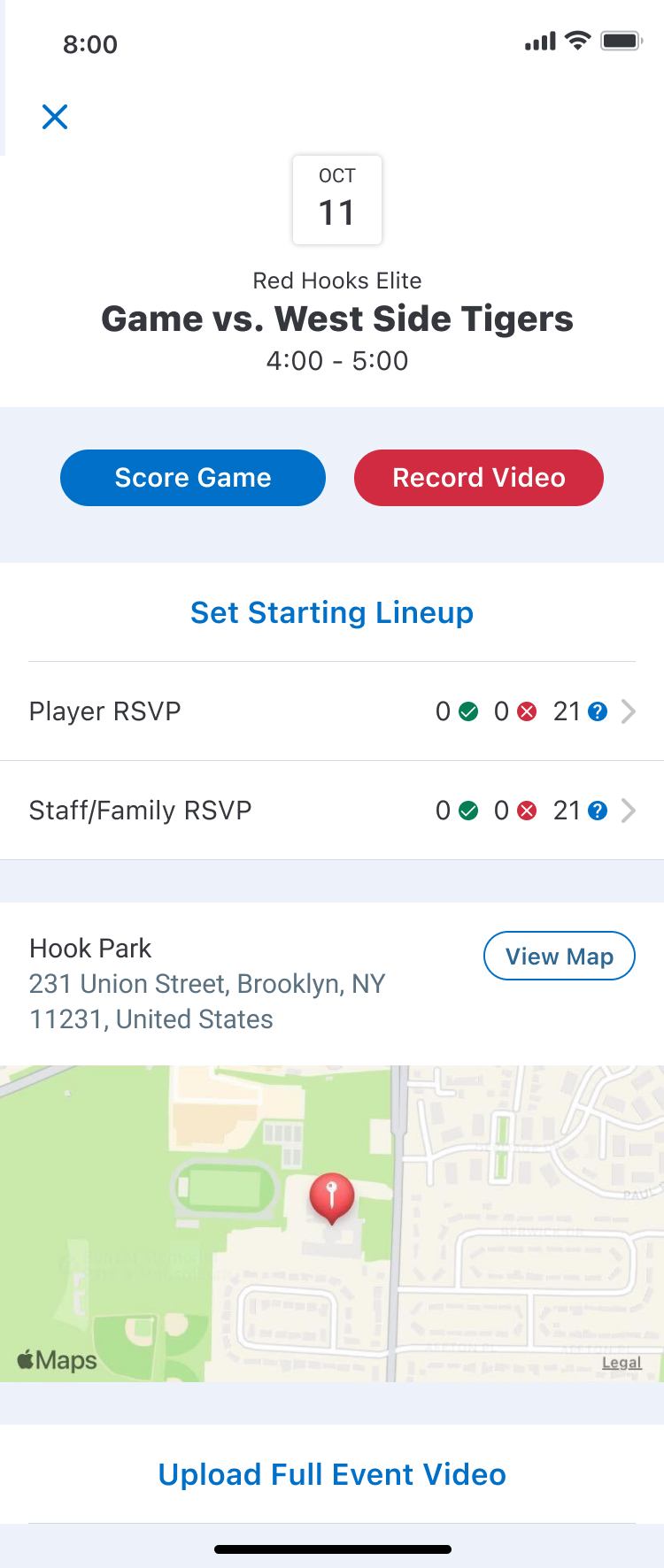664x1568 pixels.
Task: Open the Player RSVP list
Action: (x=332, y=711)
